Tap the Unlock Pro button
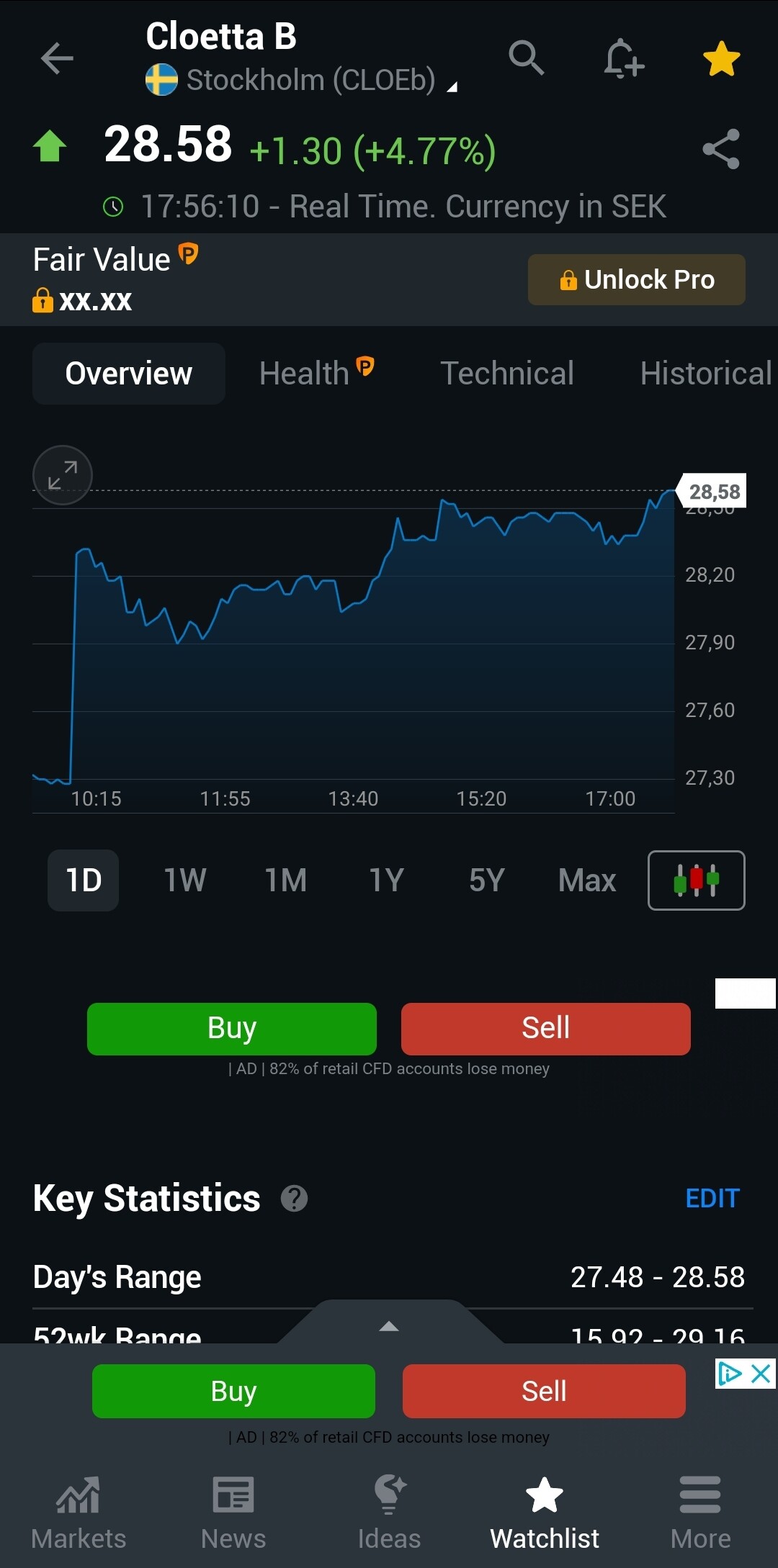 coord(636,279)
